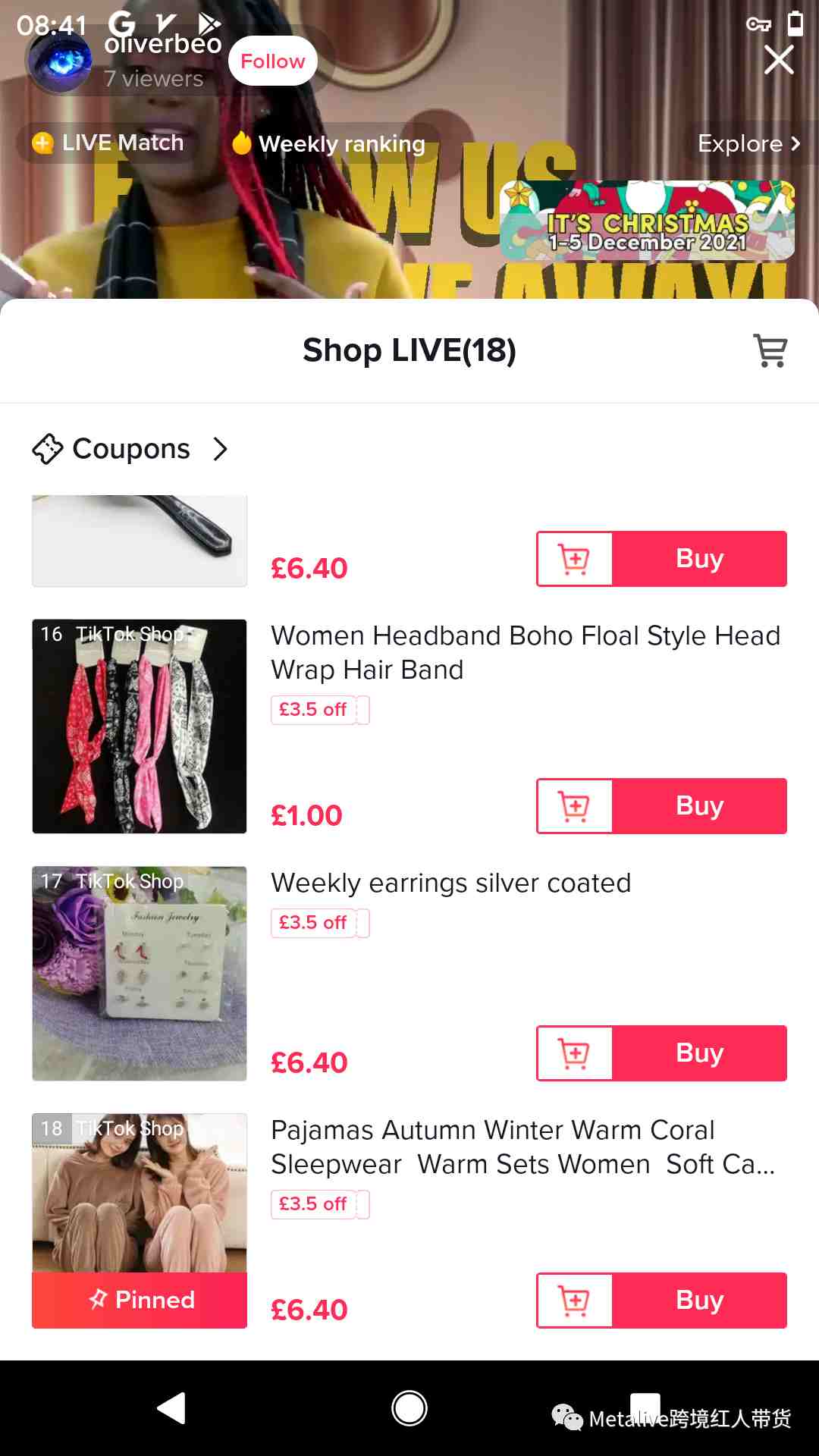Open the Women Headband product image
This screenshot has width=819, height=1456.
coord(140,726)
